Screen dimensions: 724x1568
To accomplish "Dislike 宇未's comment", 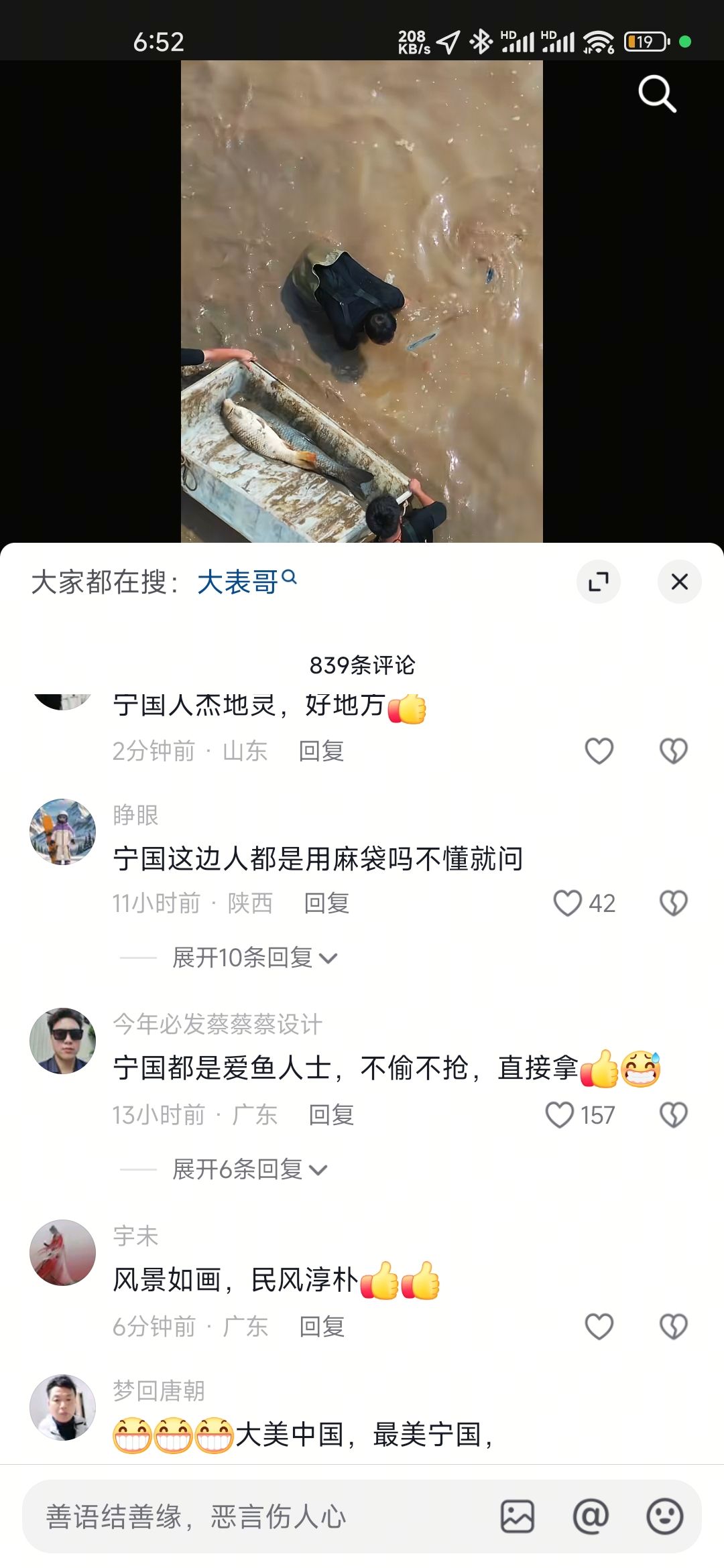I will tap(673, 1327).
